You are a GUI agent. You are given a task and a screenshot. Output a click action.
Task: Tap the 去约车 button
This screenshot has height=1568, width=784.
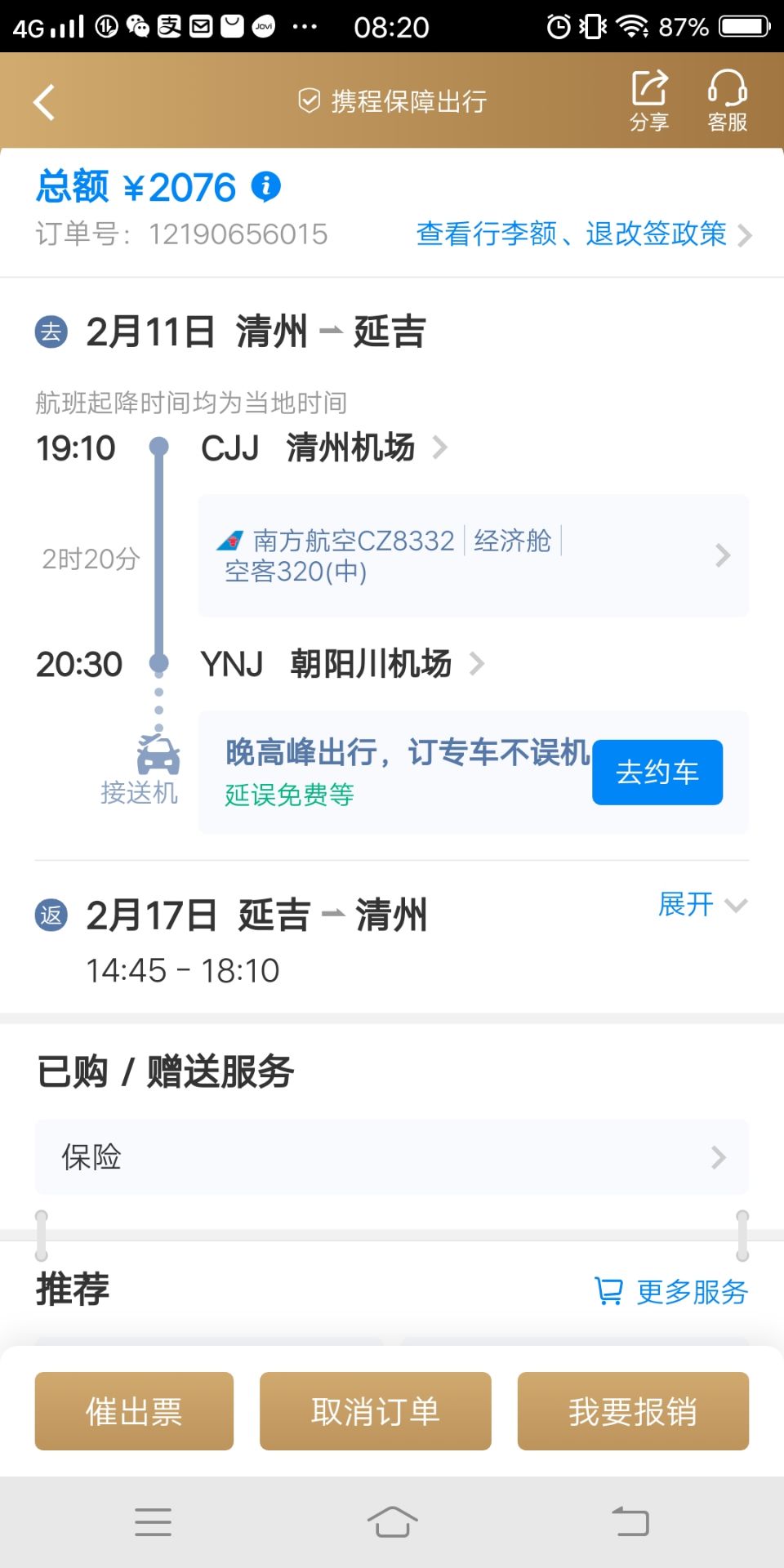tap(657, 773)
